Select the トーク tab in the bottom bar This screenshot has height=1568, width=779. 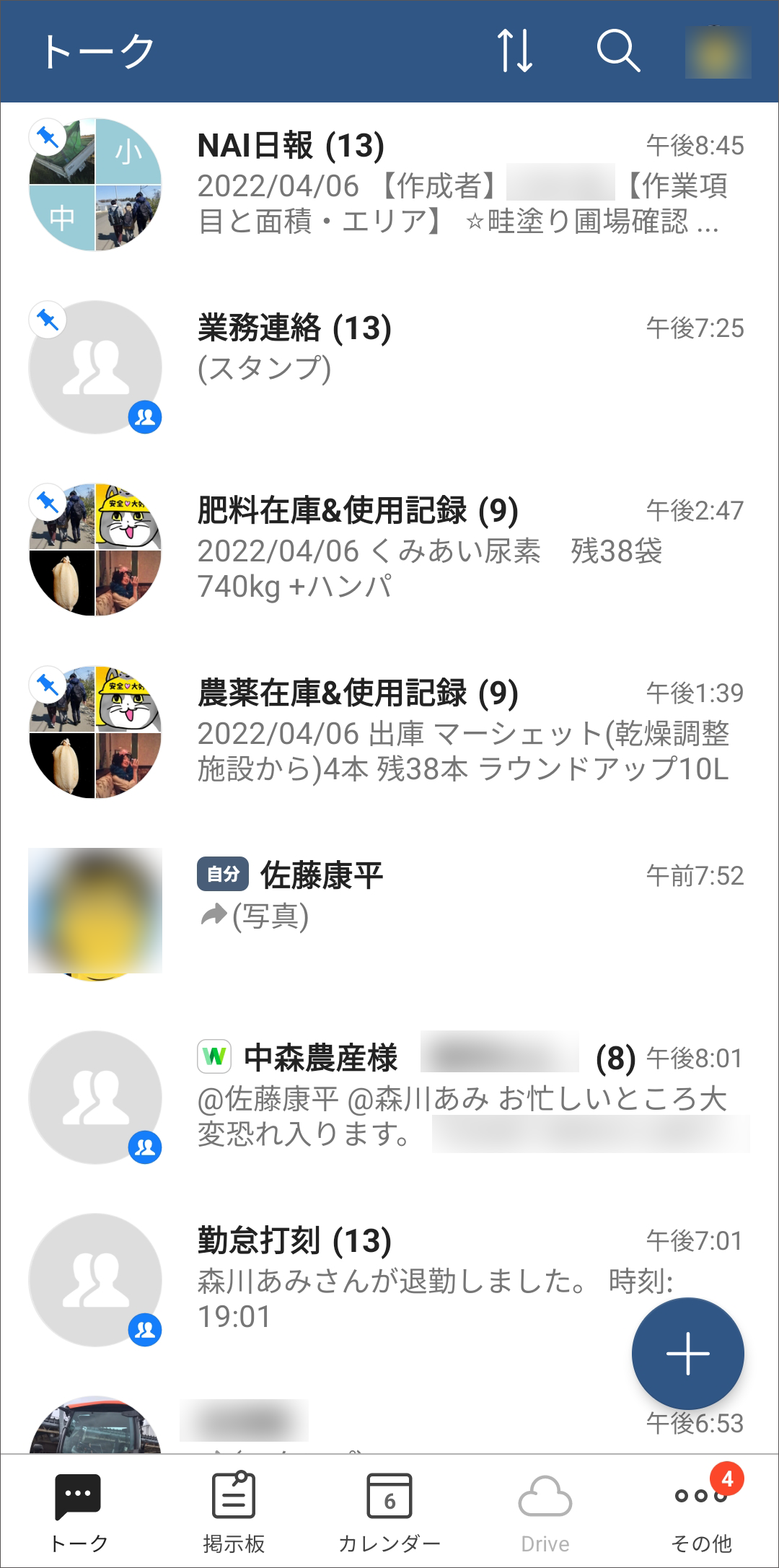pos(78,1512)
